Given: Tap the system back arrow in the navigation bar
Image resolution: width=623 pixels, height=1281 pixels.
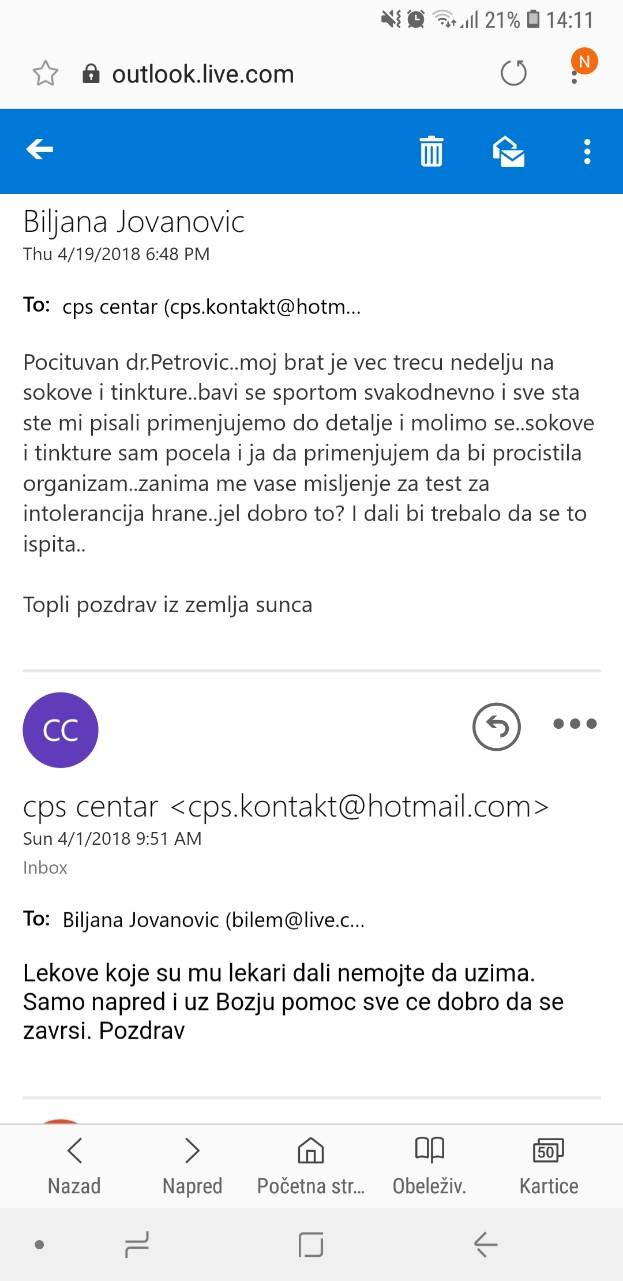Looking at the screenshot, I should click(x=486, y=1245).
